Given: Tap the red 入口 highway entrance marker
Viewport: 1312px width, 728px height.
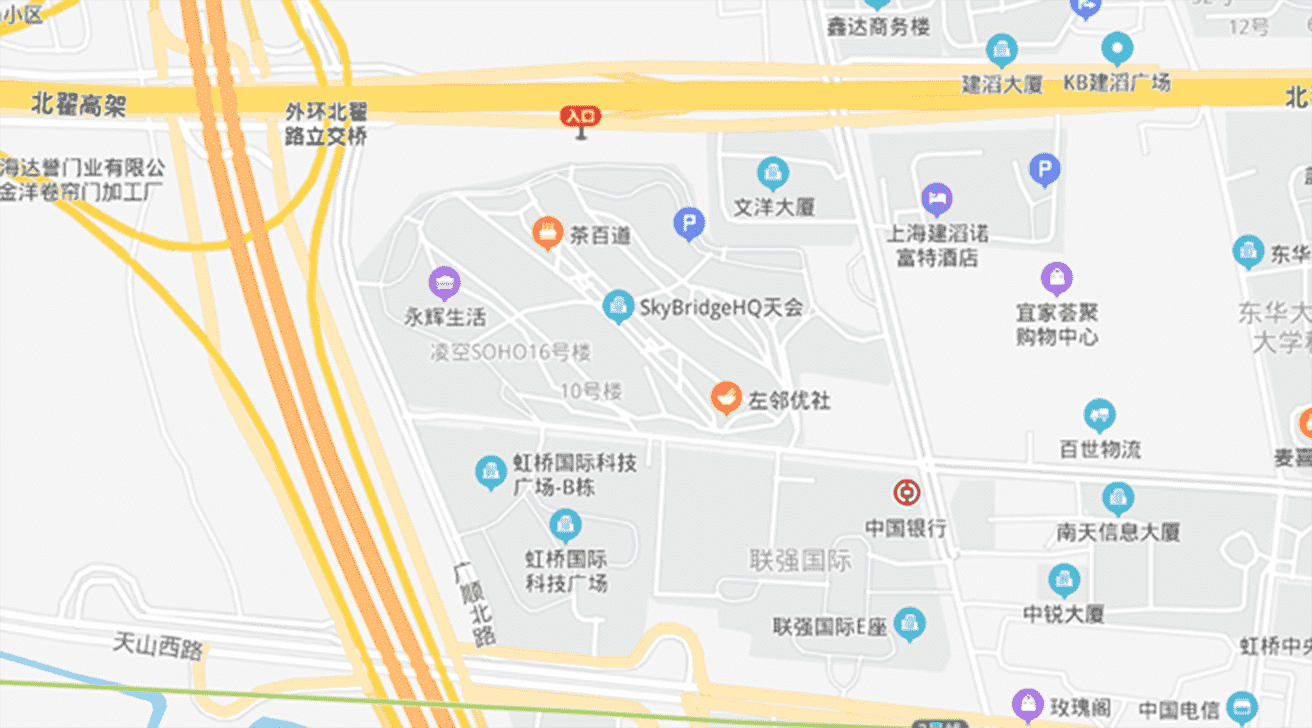Looking at the screenshot, I should pos(580,117).
